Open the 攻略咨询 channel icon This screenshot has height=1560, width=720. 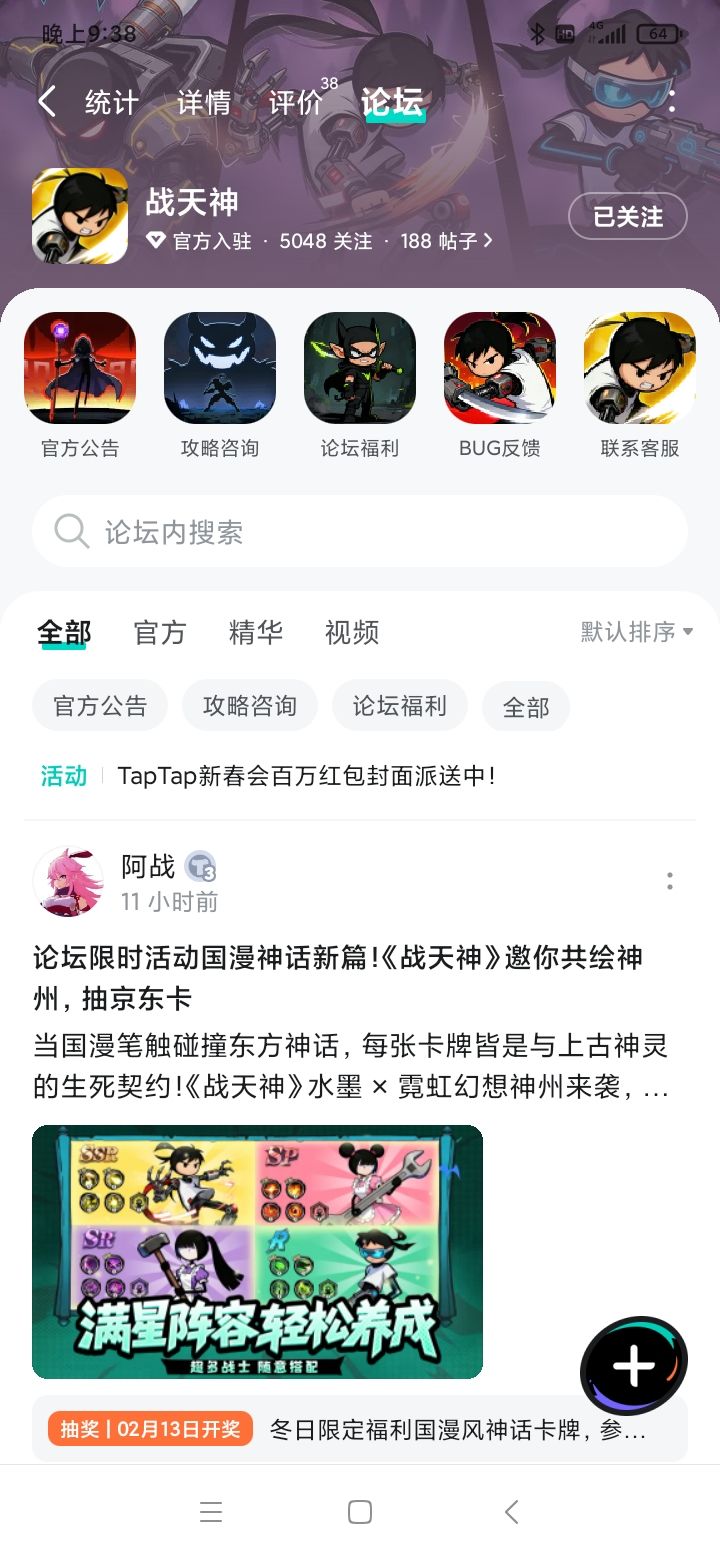pyautogui.click(x=220, y=367)
